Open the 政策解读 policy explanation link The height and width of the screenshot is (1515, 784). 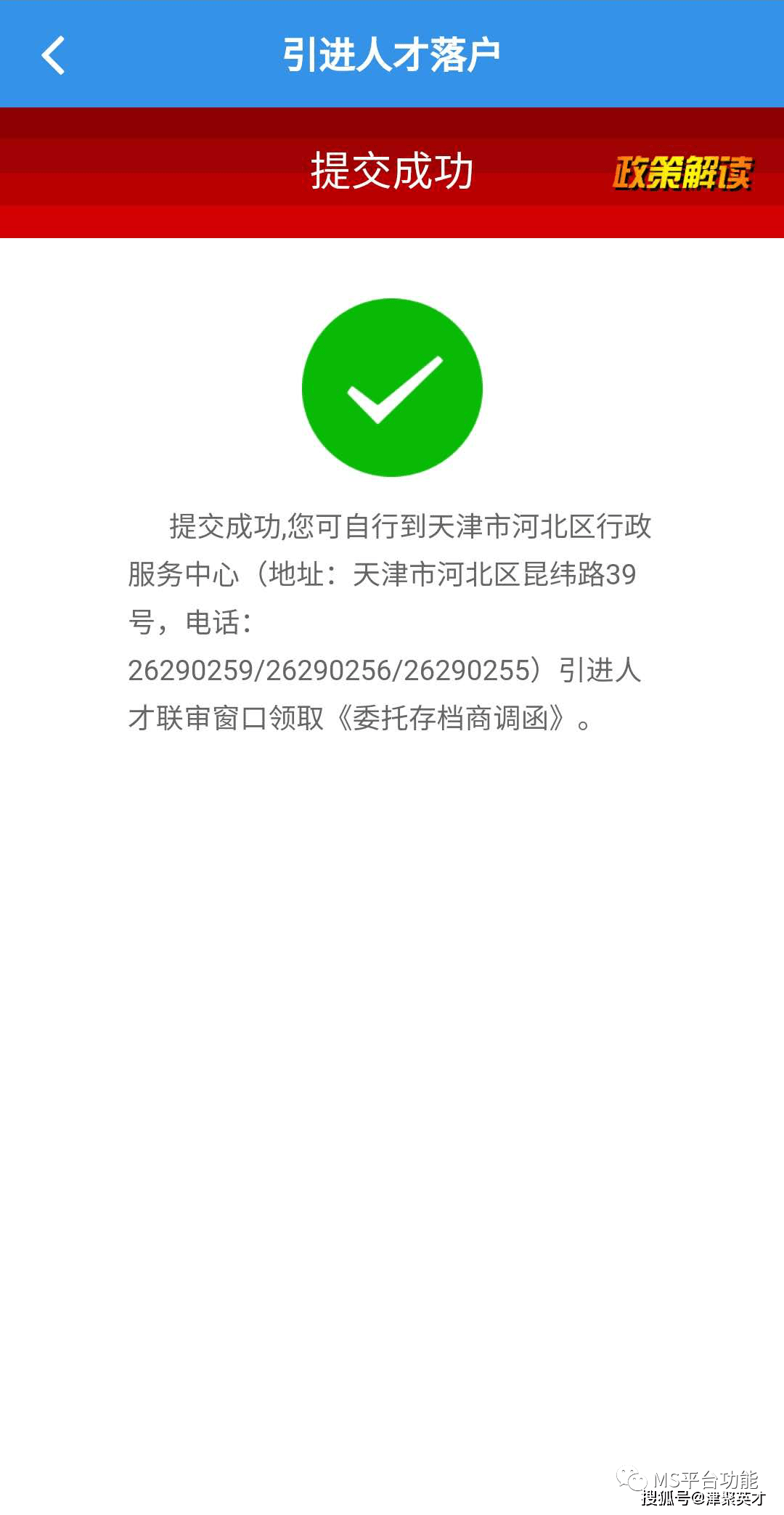[x=682, y=173]
